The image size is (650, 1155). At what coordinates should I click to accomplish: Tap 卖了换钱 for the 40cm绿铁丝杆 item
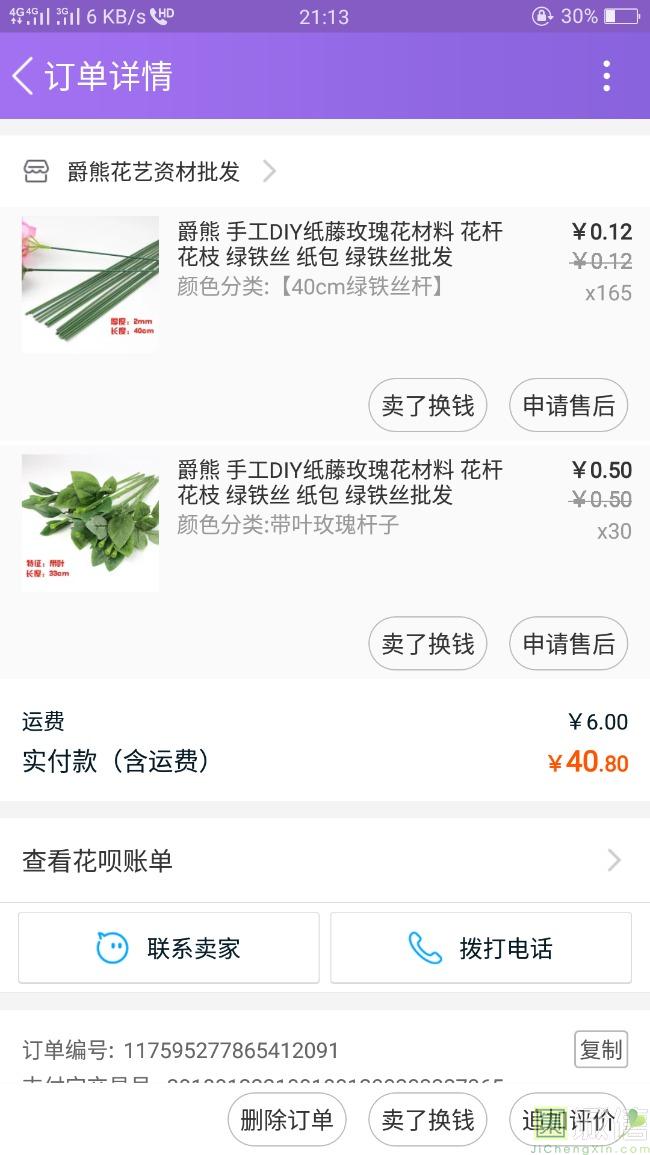click(x=428, y=406)
